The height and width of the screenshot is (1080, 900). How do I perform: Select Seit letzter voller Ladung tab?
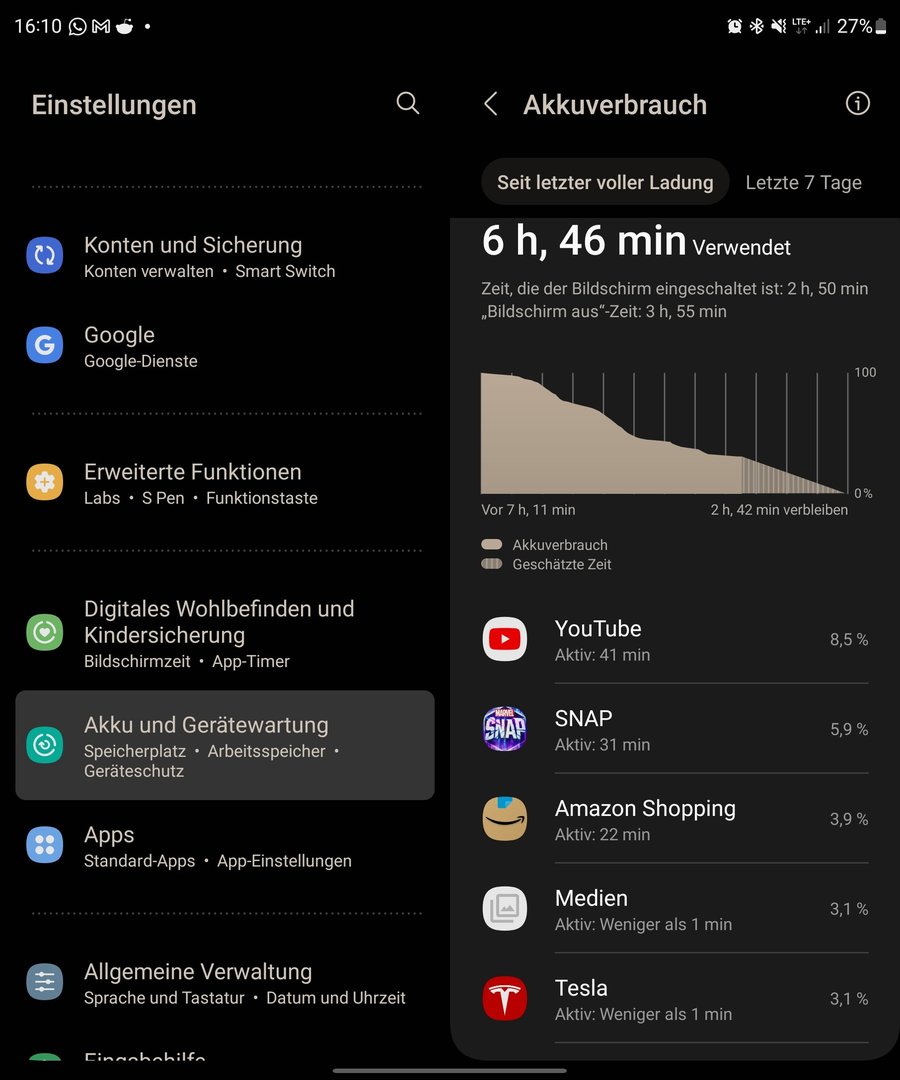[x=605, y=183]
